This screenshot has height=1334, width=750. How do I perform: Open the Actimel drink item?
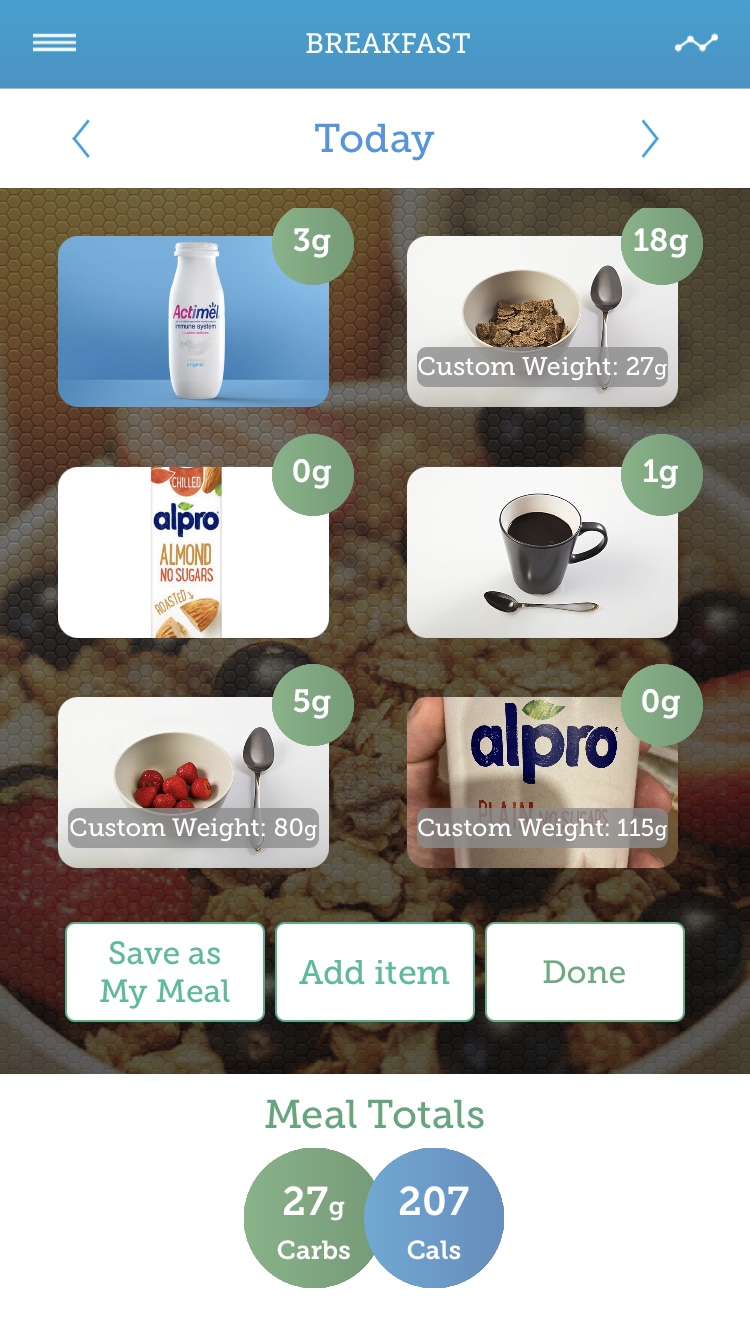193,321
